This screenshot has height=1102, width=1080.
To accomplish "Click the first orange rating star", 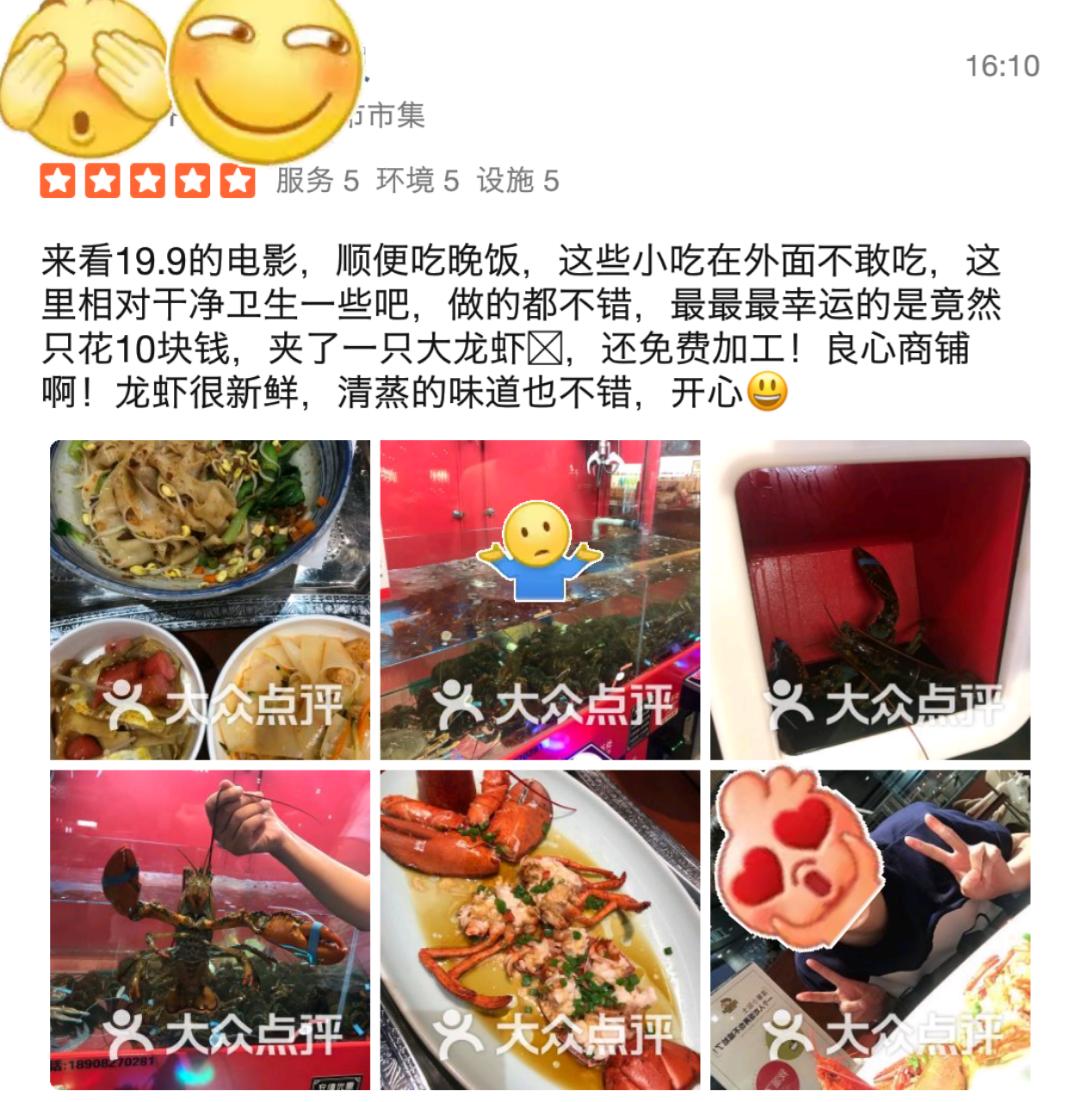I will pos(56,181).
